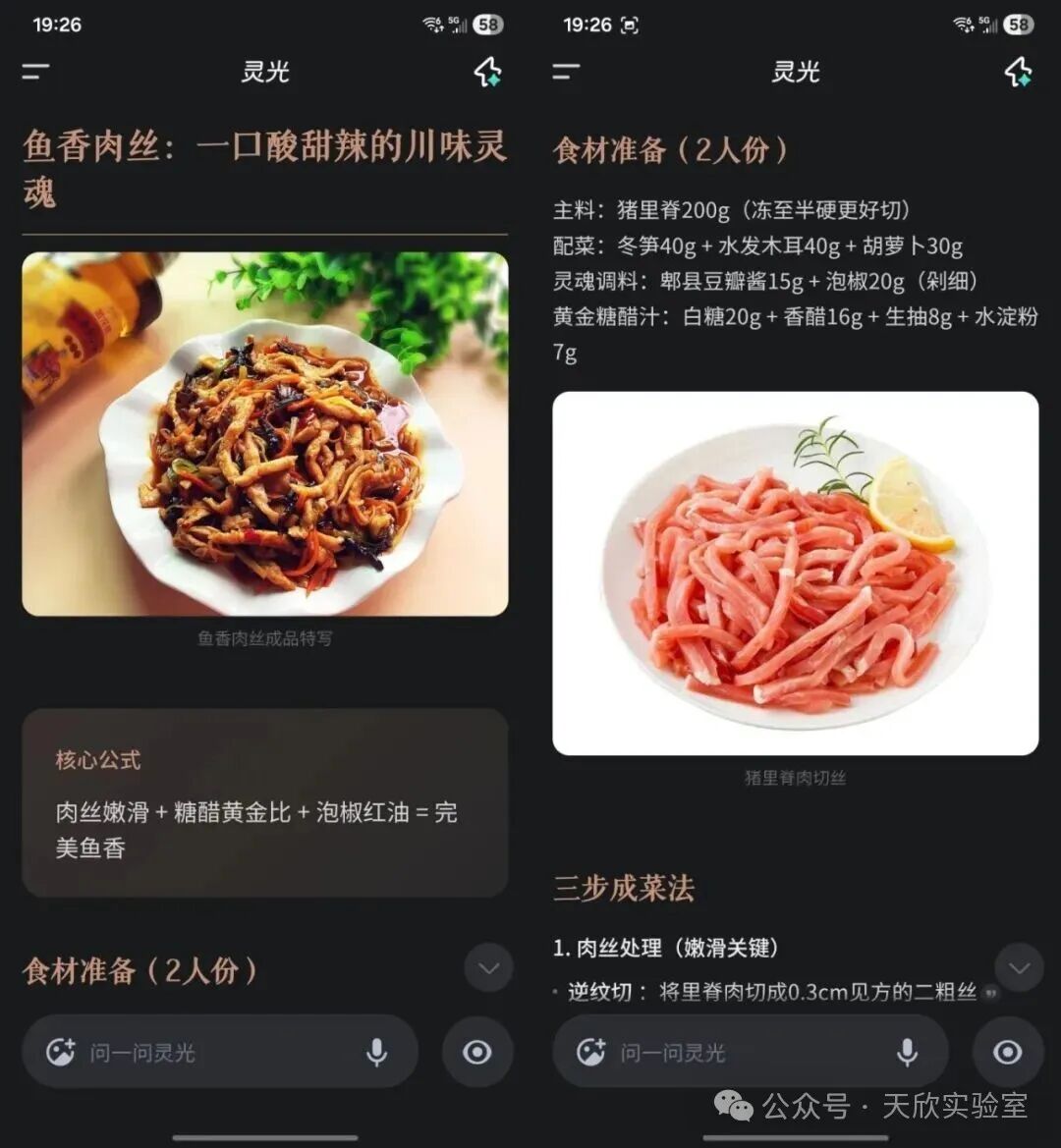Tap the scroll-down chevron beside 肉丝处理（嫩滑关键）
Image resolution: width=1061 pixels, height=1148 pixels.
coord(1019,968)
